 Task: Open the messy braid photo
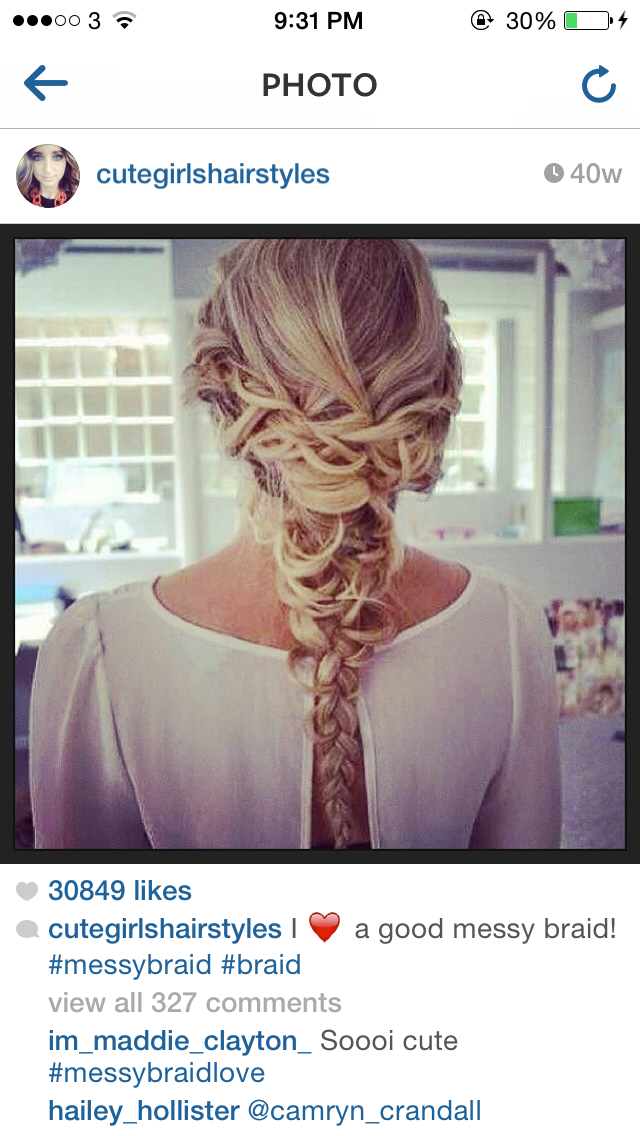[320, 543]
